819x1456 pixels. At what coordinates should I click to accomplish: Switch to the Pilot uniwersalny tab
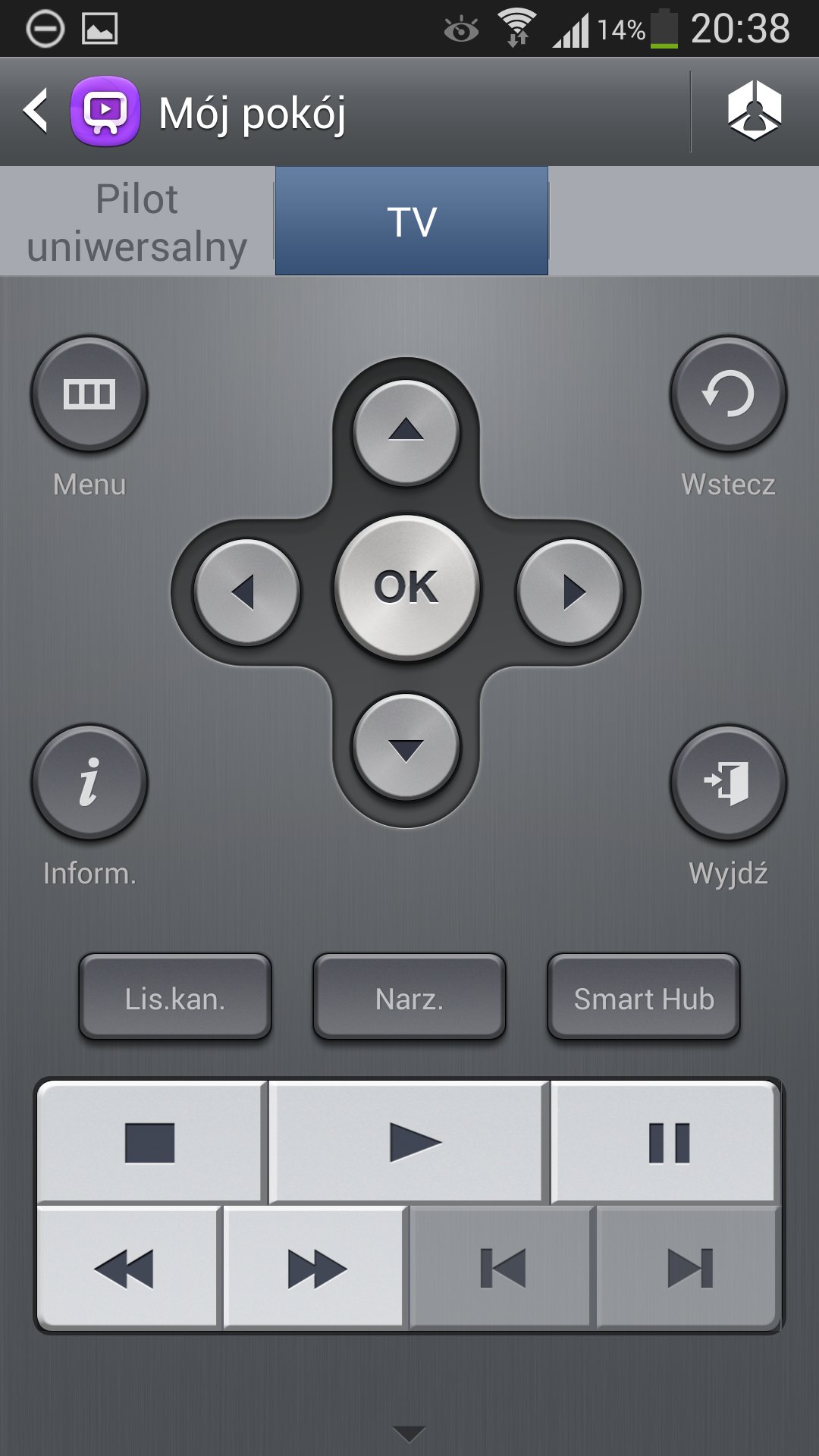tap(137, 222)
